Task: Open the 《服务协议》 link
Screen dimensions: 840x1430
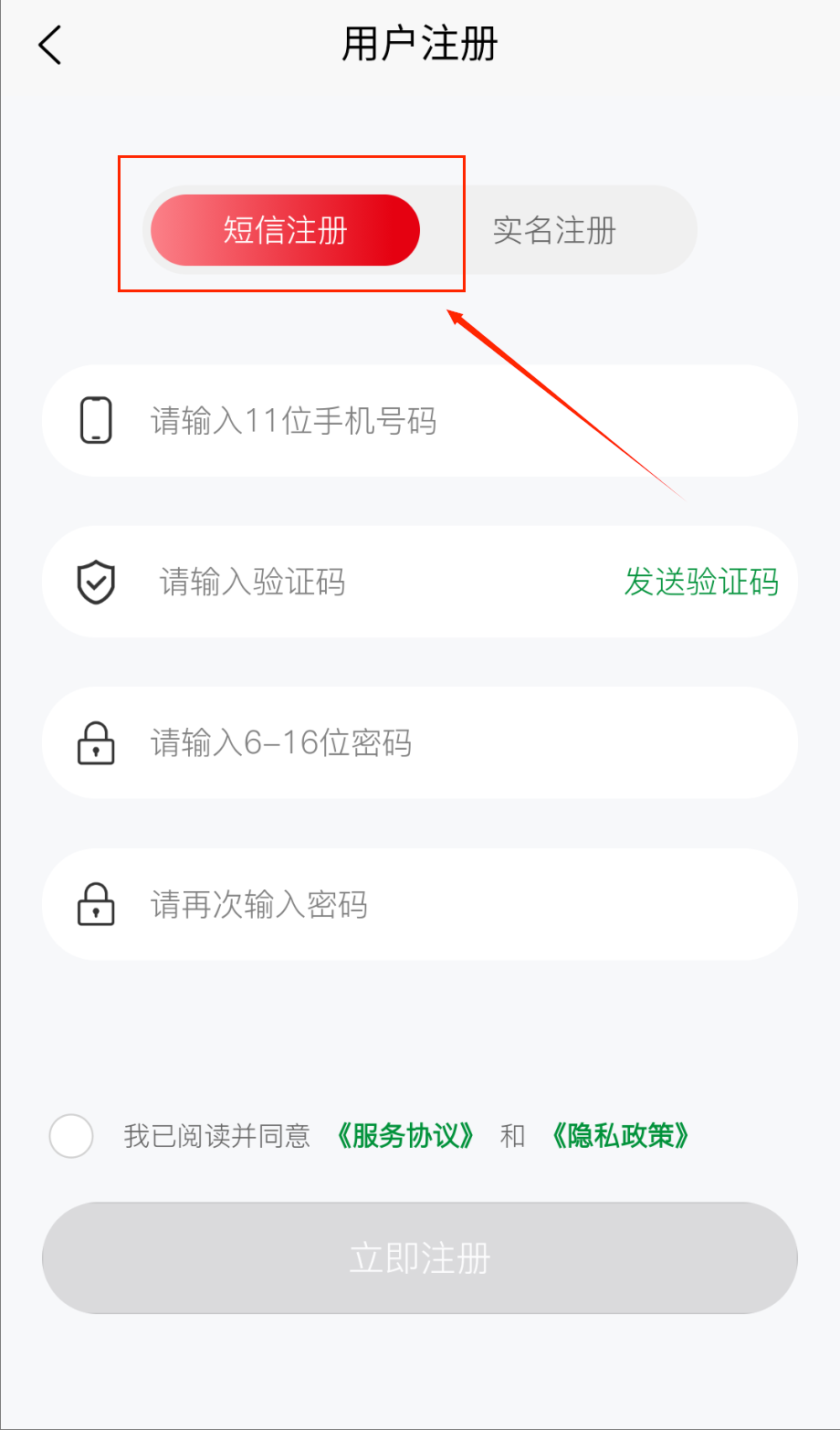Action: click(405, 1136)
